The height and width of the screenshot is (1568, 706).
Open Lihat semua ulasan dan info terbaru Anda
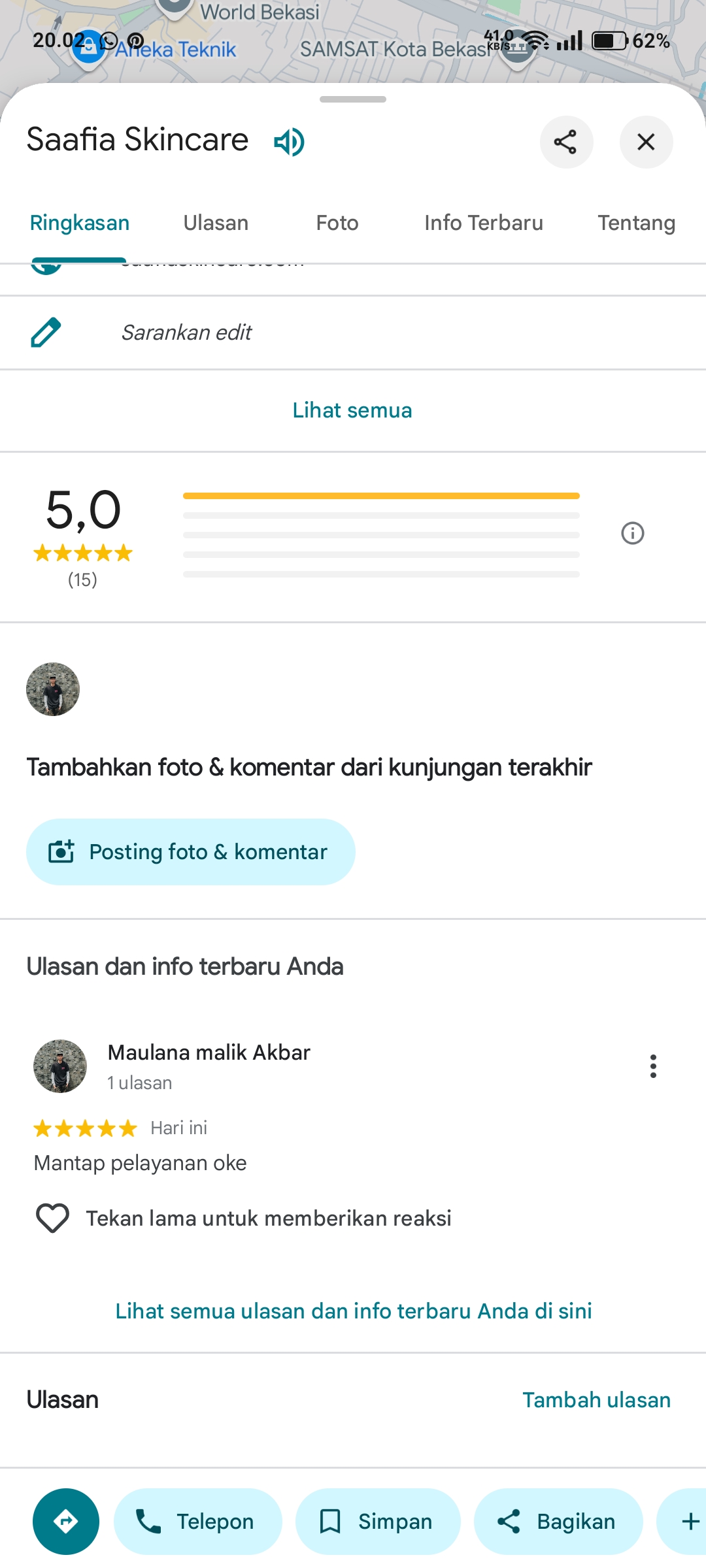click(354, 1311)
